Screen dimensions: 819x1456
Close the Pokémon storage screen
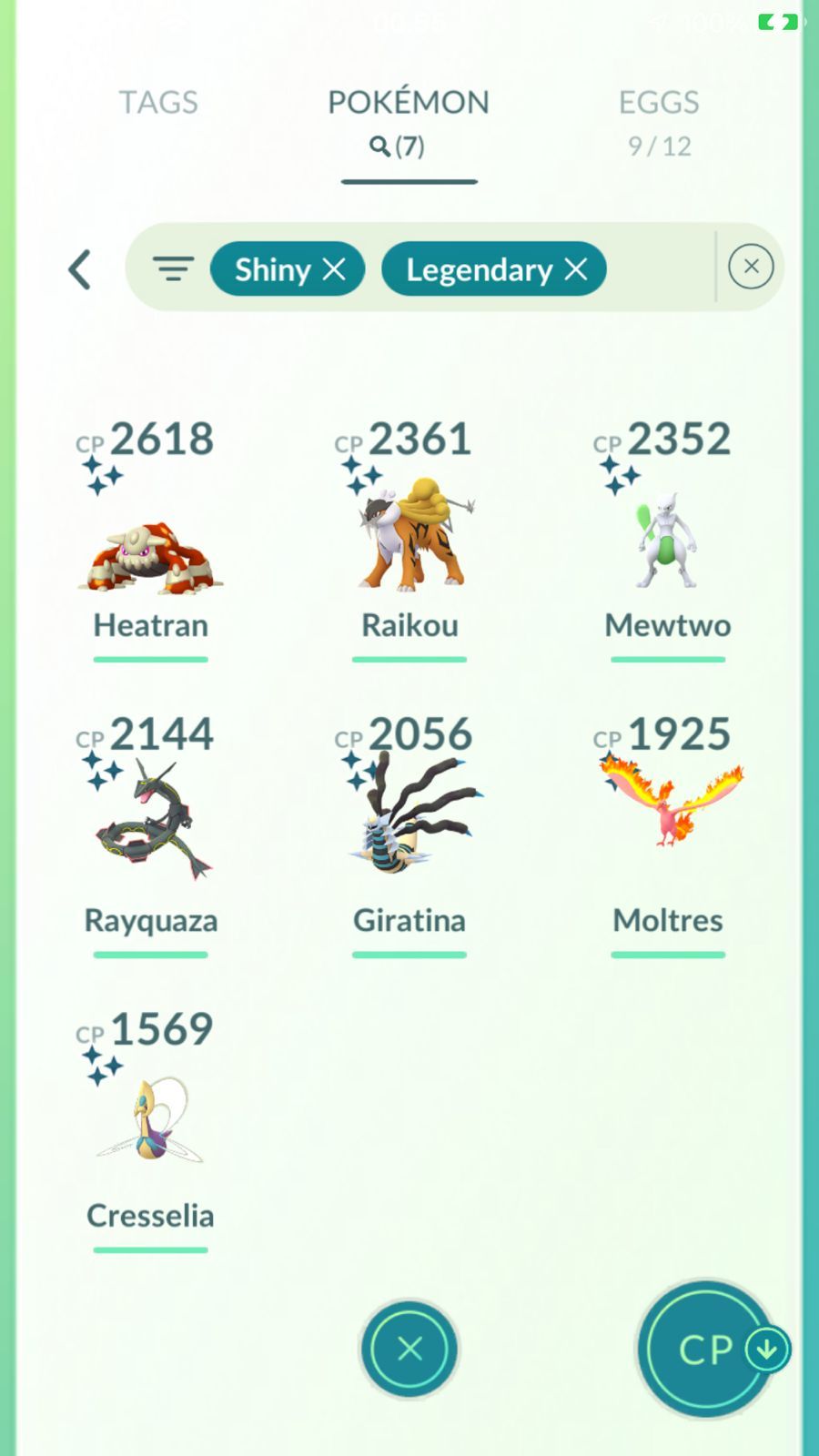point(409,1349)
